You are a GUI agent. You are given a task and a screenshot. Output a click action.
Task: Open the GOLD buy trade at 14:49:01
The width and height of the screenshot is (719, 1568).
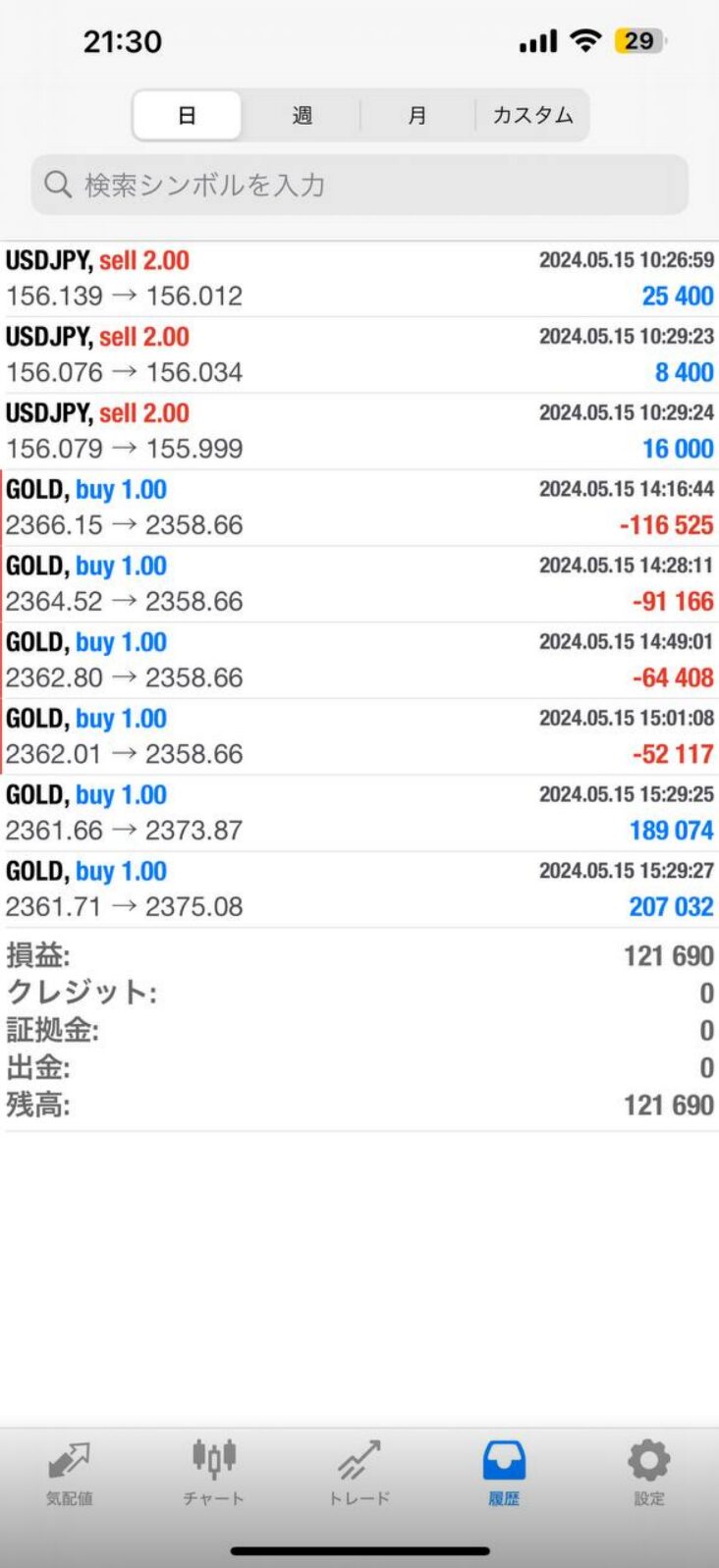point(359,660)
